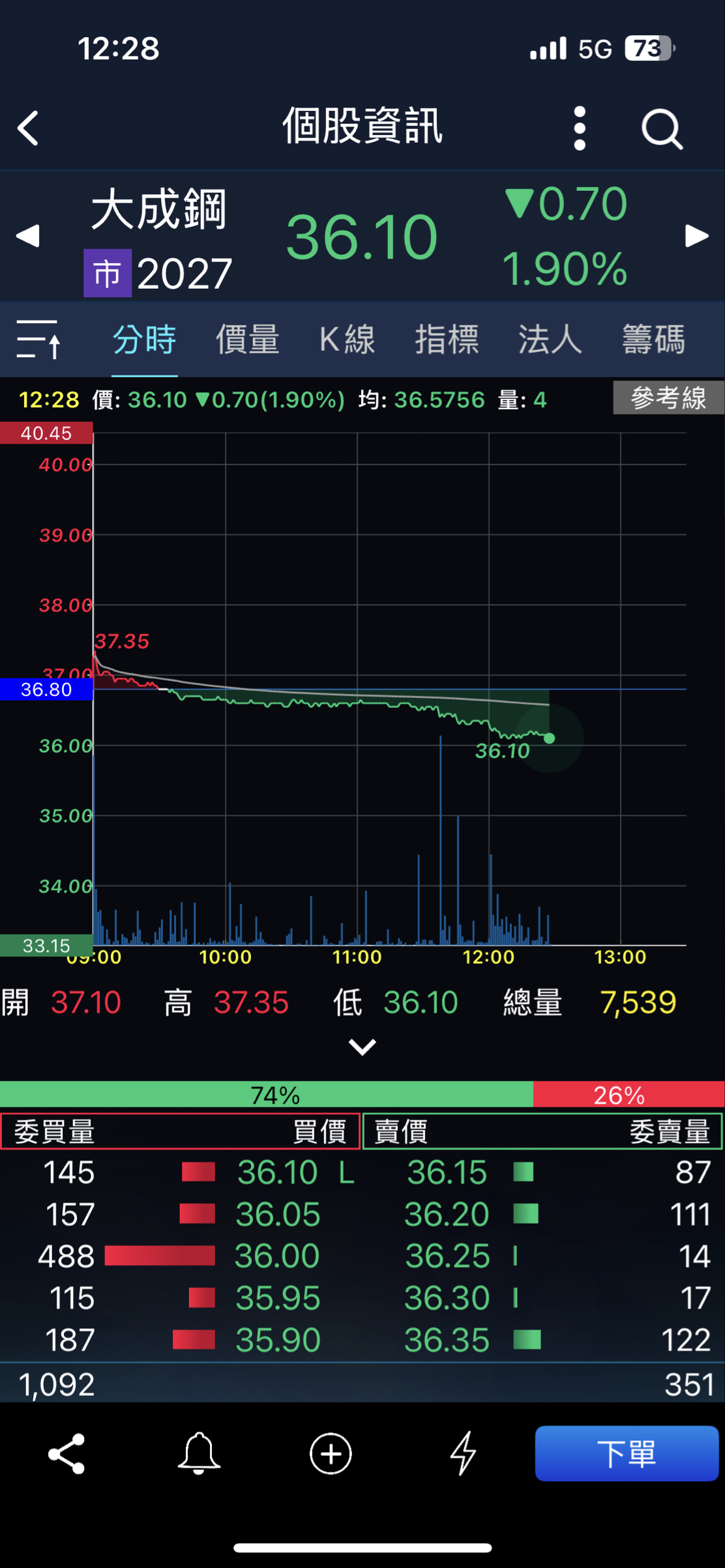Add stock to watchlist with plus icon

(331, 1453)
